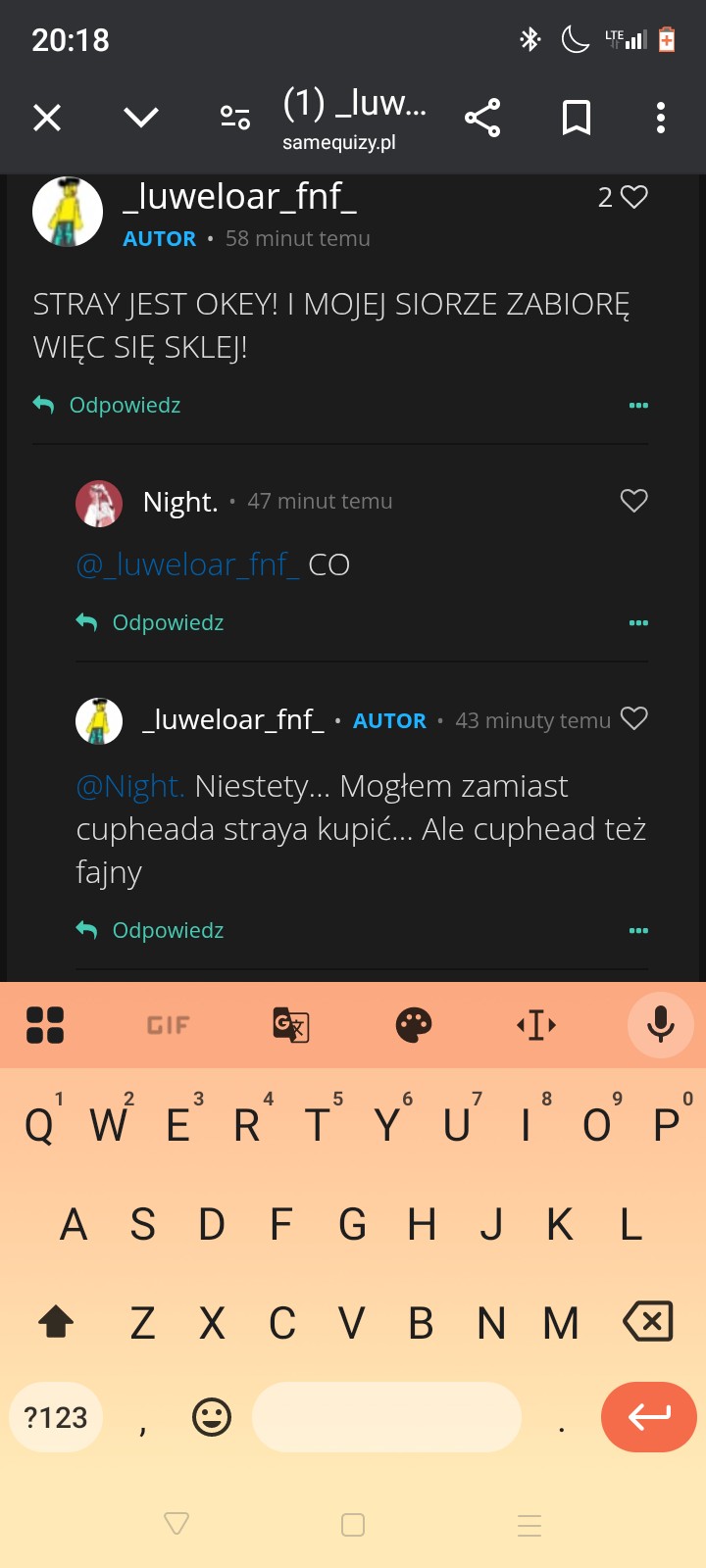706x1568 pixels.
Task: Close the browser tab with X
Action: click(47, 118)
